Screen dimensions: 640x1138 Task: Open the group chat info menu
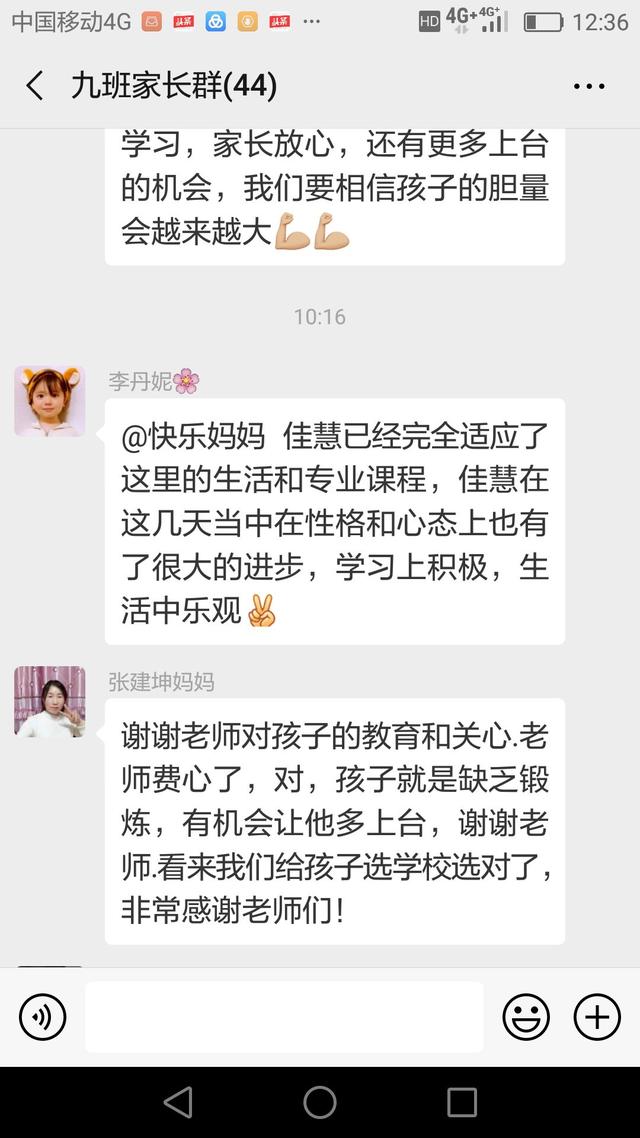589,86
